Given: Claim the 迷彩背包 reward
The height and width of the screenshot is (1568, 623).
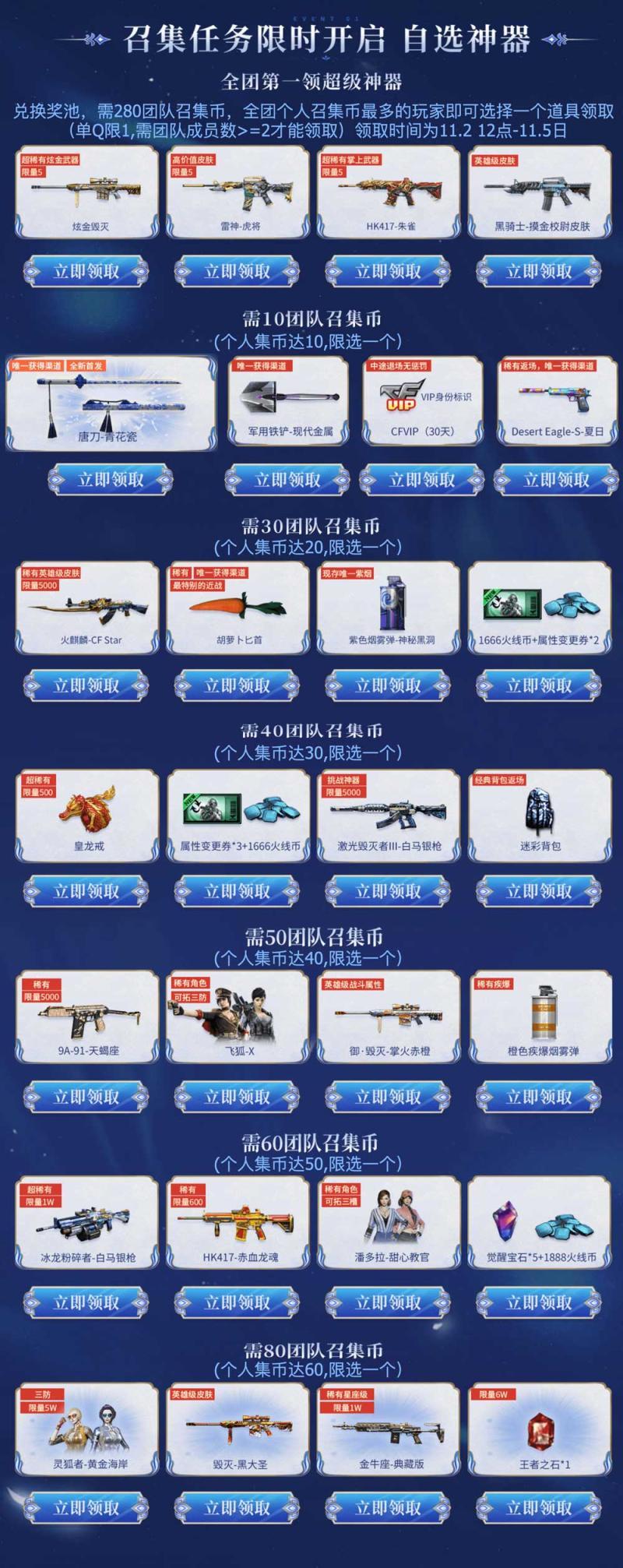Looking at the screenshot, I should coord(539,890).
